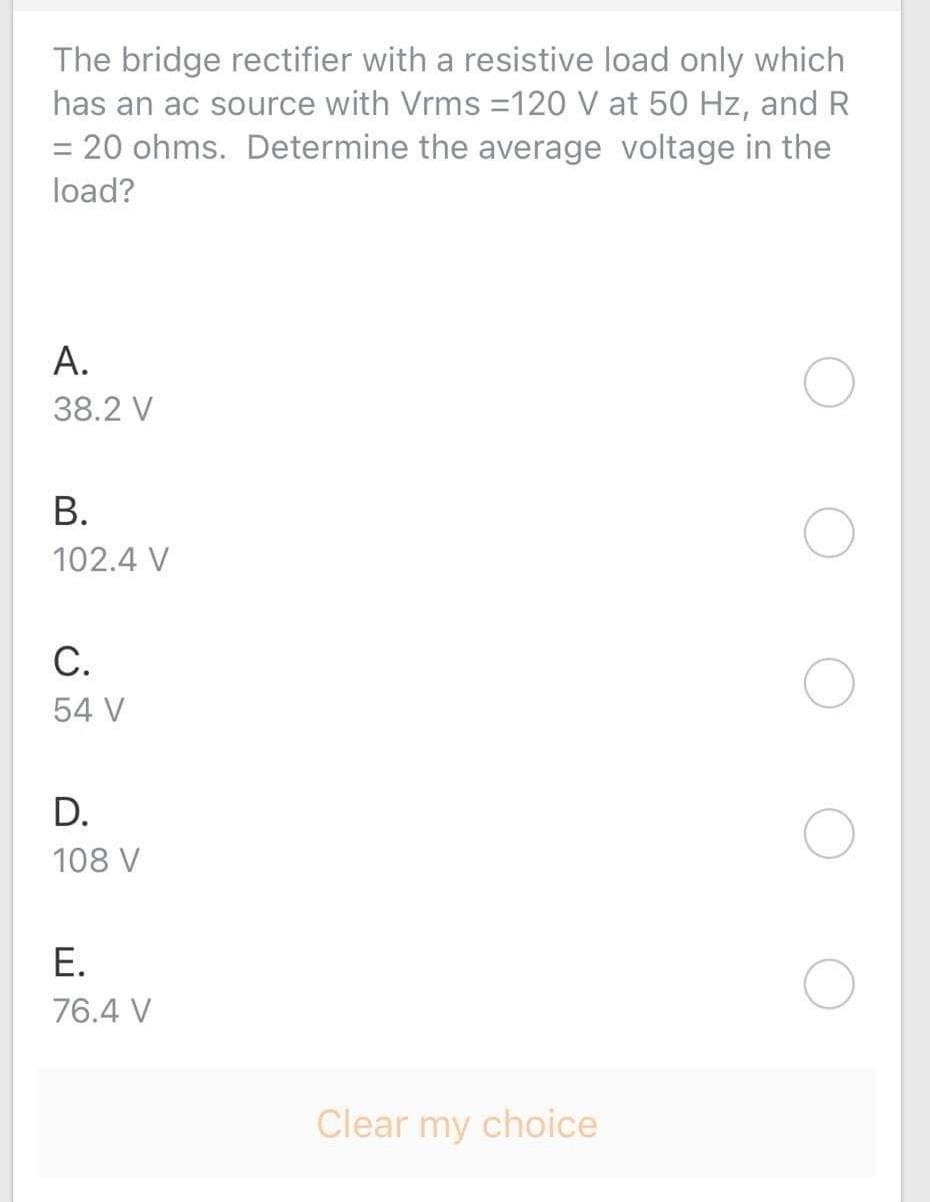Viewport: 930px width, 1202px height.
Task: Click the option A label text
Action: click(x=70, y=364)
